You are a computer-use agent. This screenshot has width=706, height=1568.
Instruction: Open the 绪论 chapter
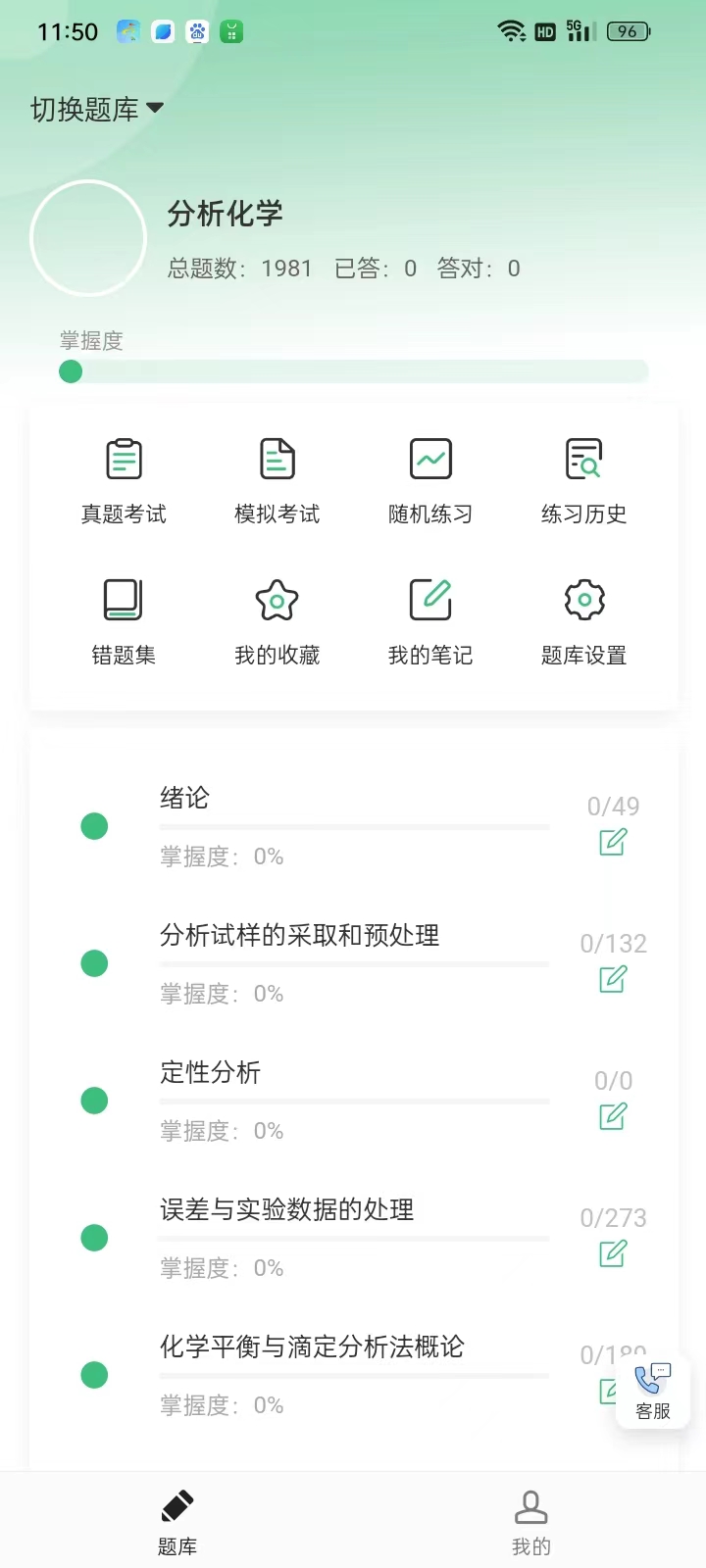coord(184,798)
